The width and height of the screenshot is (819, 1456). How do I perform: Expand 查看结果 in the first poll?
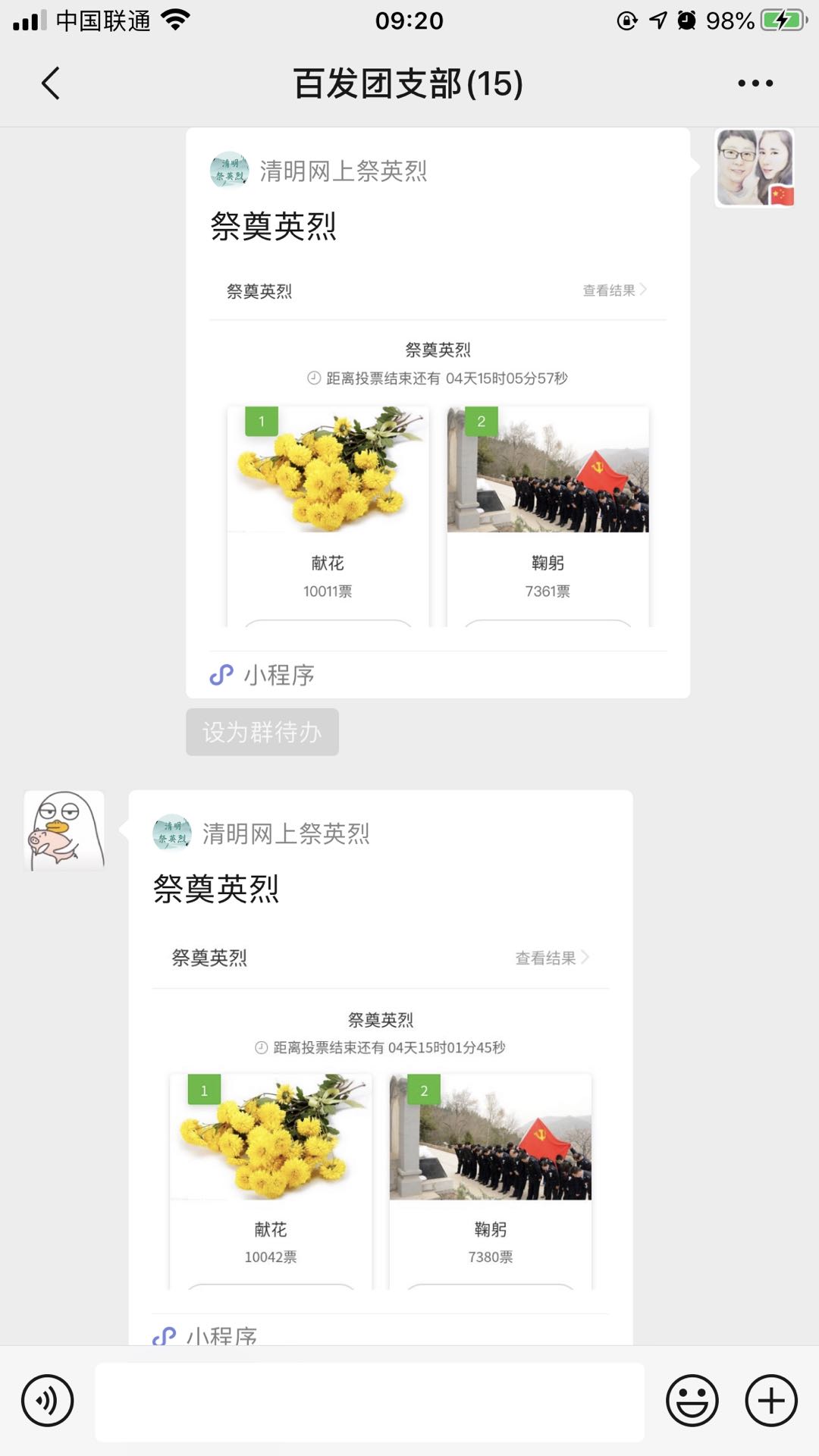[x=614, y=289]
